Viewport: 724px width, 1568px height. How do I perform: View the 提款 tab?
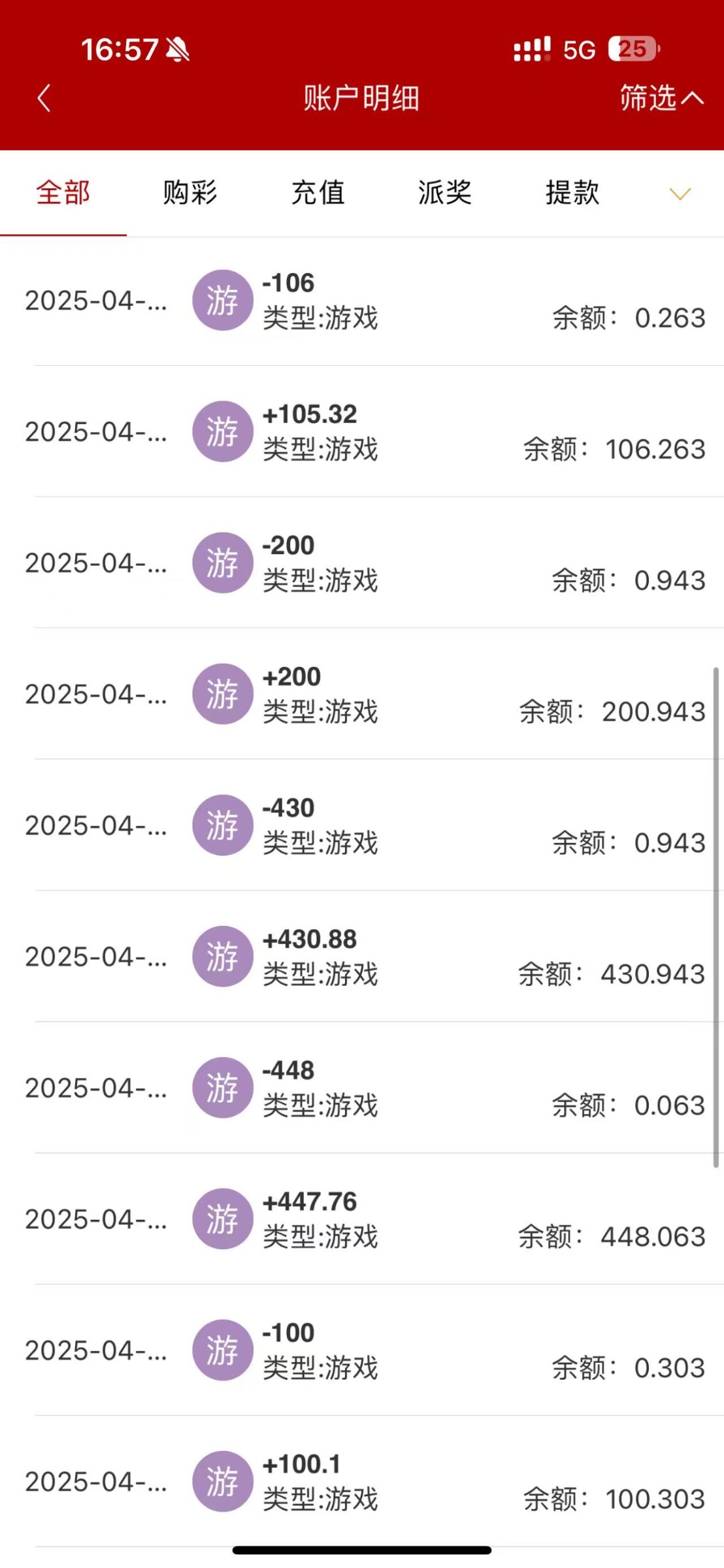572,193
